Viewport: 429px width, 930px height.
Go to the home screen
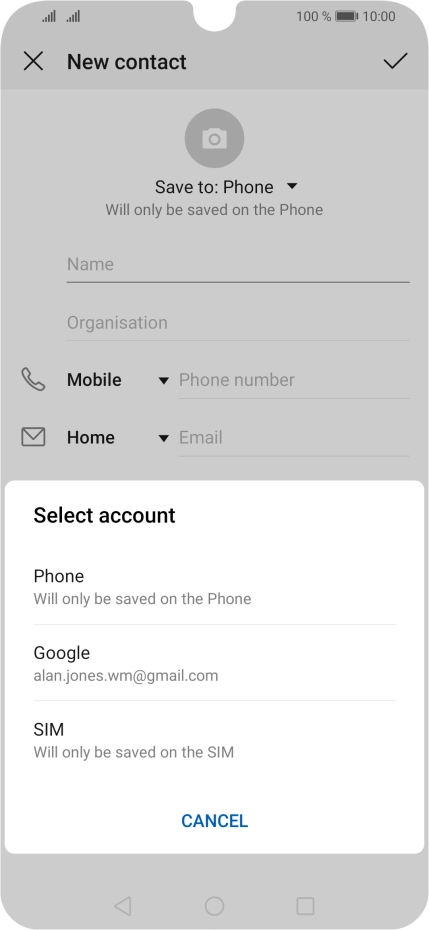[214, 906]
